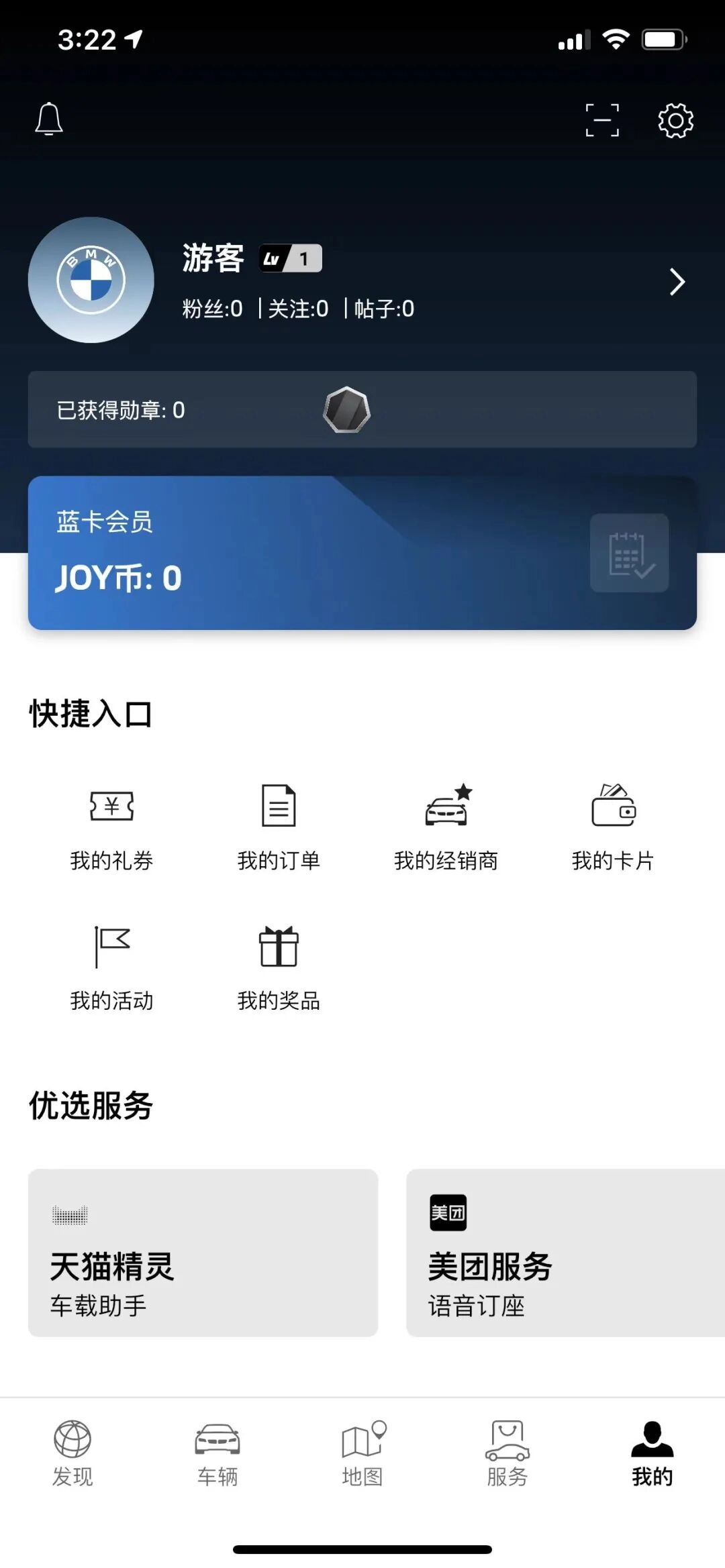Viewport: 725px width, 1568px height.
Task: Tap the BMW profile avatar
Action: pyautogui.click(x=91, y=280)
